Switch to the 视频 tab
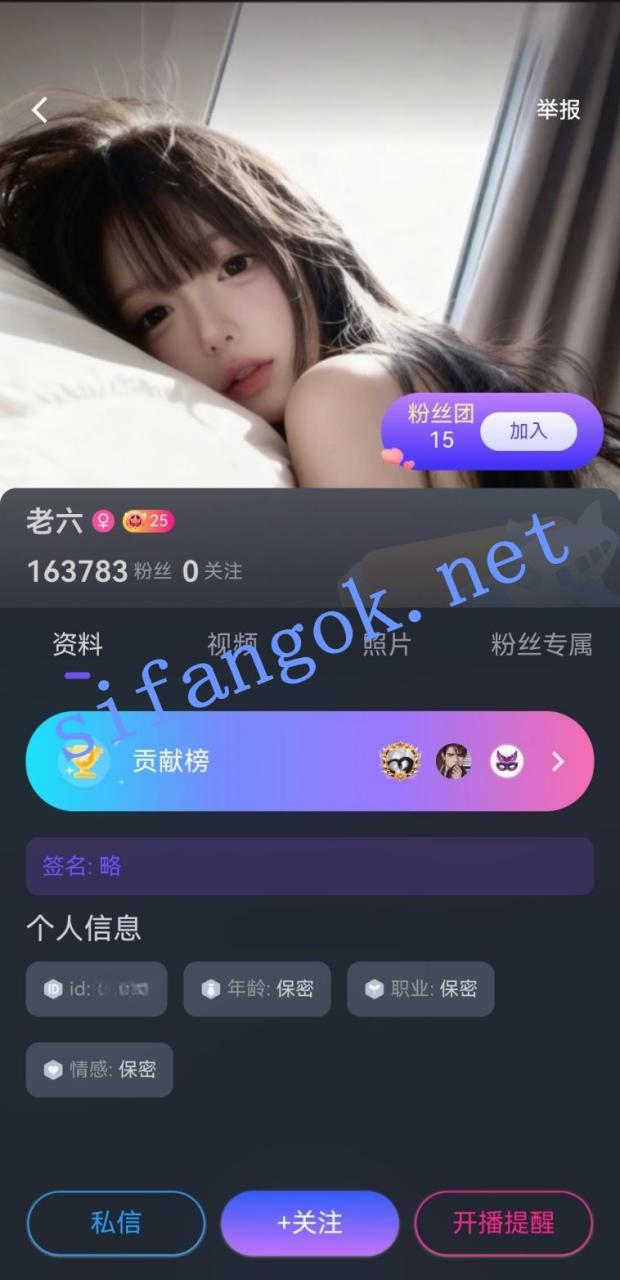The height and width of the screenshot is (1280, 620). 232,645
